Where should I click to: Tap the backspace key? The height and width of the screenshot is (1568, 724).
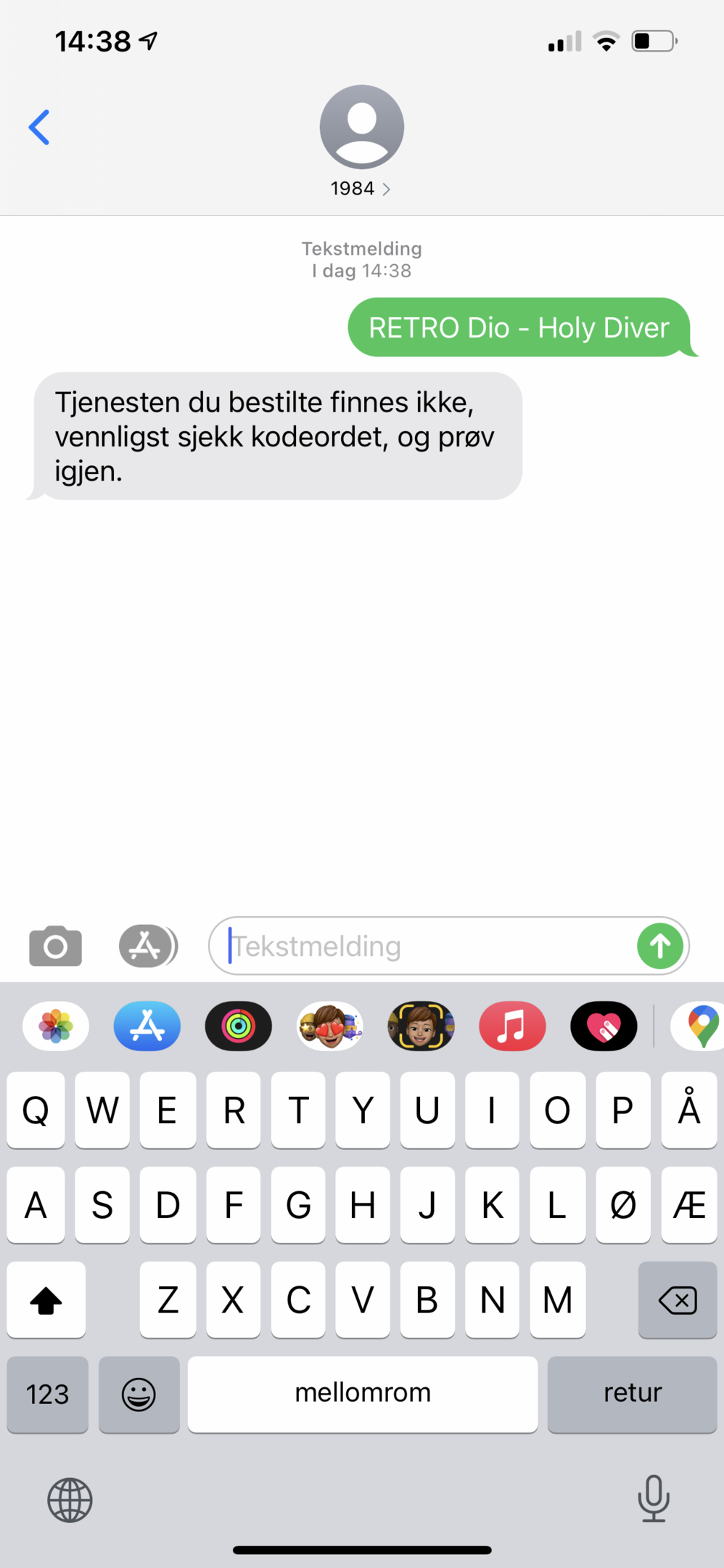pos(678,1299)
